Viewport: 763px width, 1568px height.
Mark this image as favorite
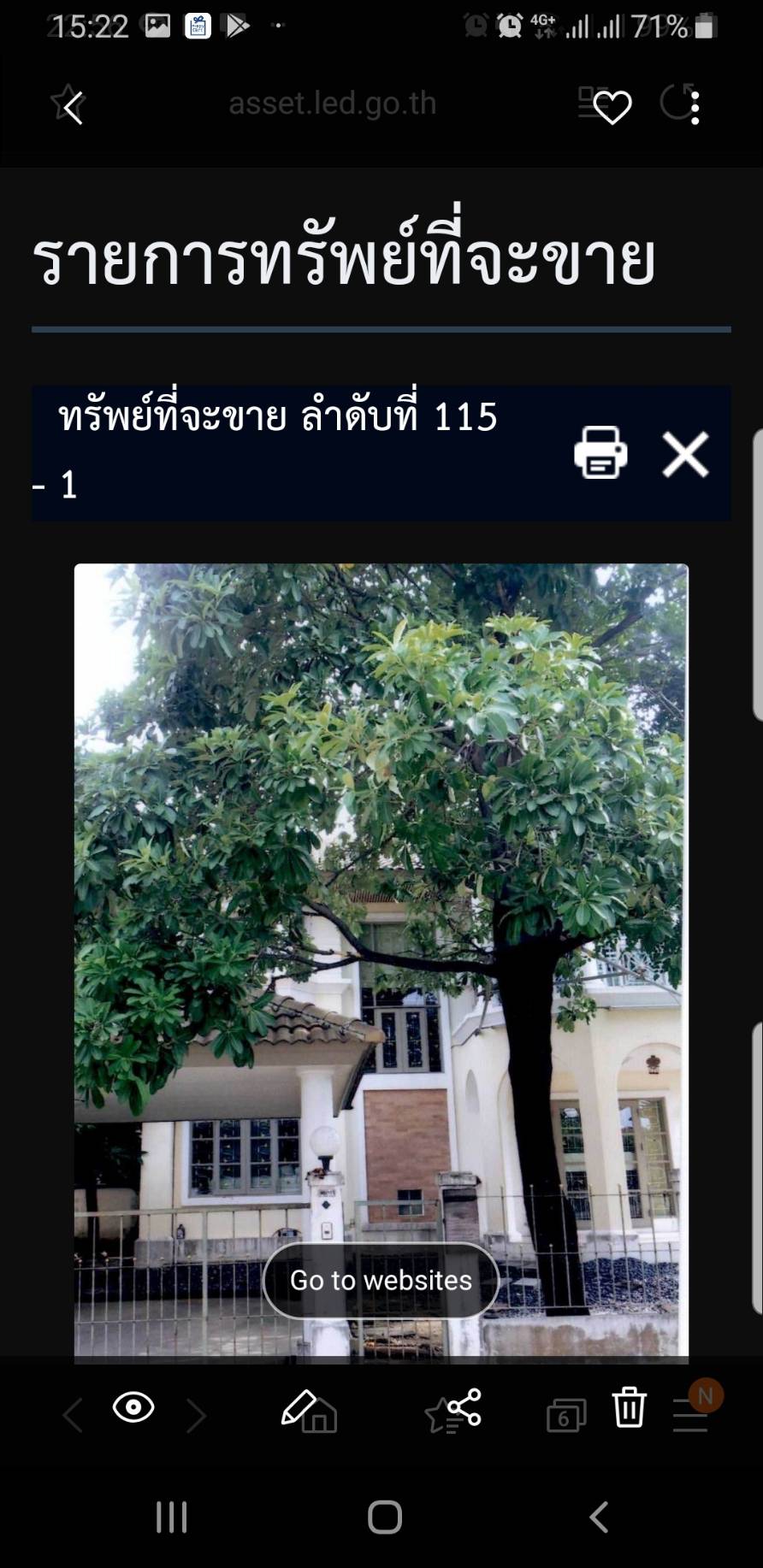pyautogui.click(x=612, y=108)
